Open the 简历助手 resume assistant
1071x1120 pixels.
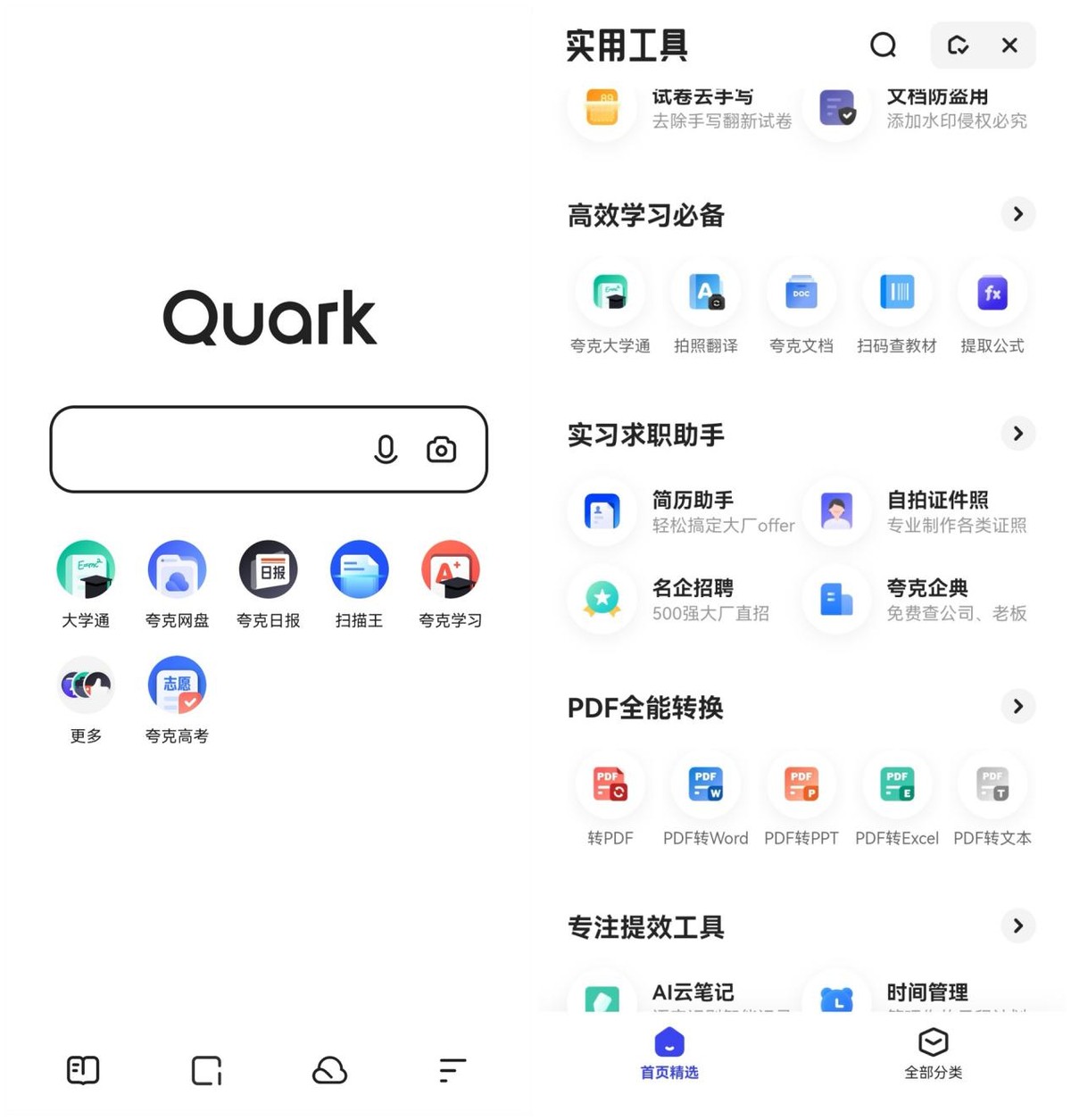pos(602,511)
